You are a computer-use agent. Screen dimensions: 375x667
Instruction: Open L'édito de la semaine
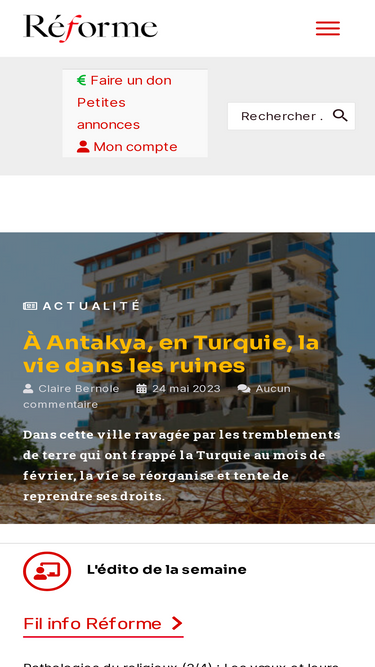[167, 570]
